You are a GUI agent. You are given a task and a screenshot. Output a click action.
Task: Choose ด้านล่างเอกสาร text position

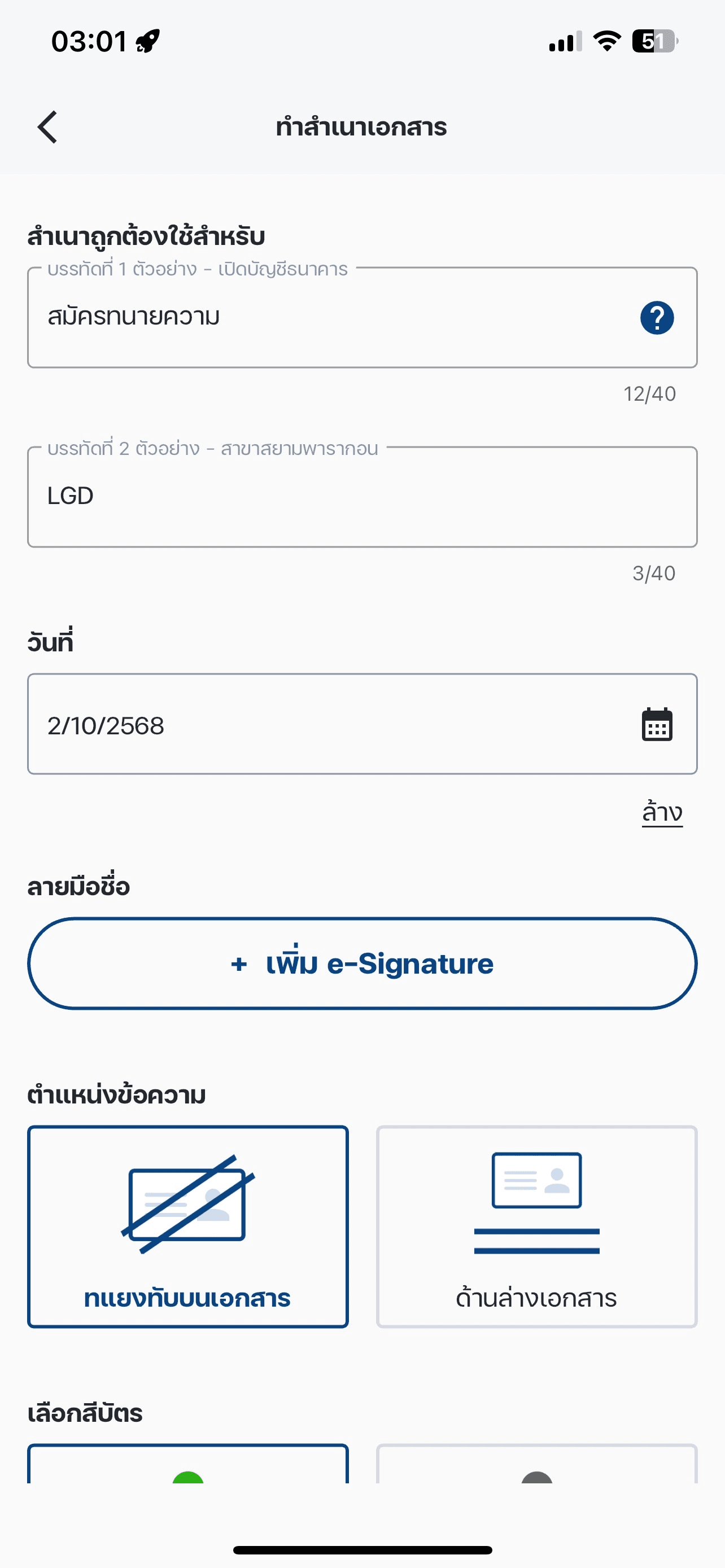click(x=536, y=1226)
